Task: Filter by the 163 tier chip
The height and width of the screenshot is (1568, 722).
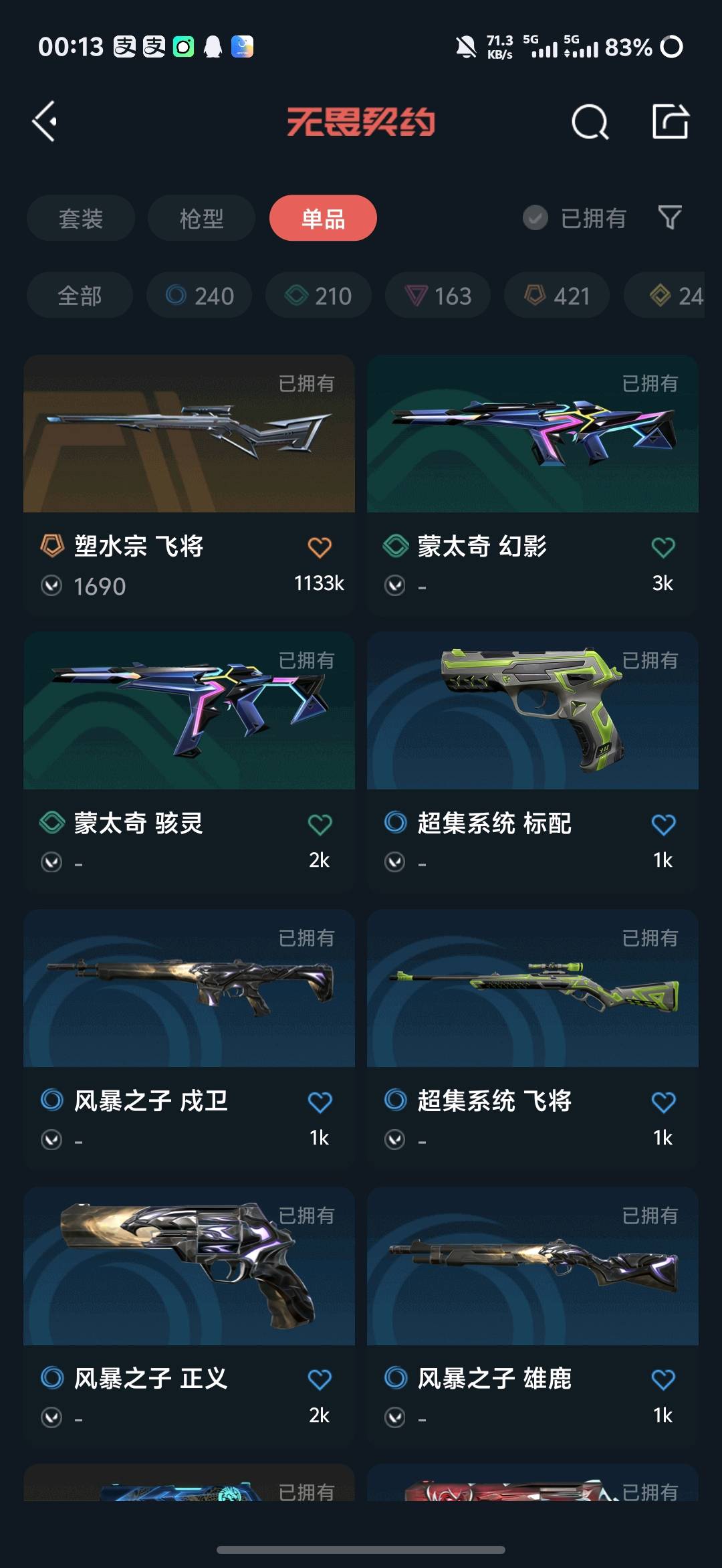Action: (438, 295)
